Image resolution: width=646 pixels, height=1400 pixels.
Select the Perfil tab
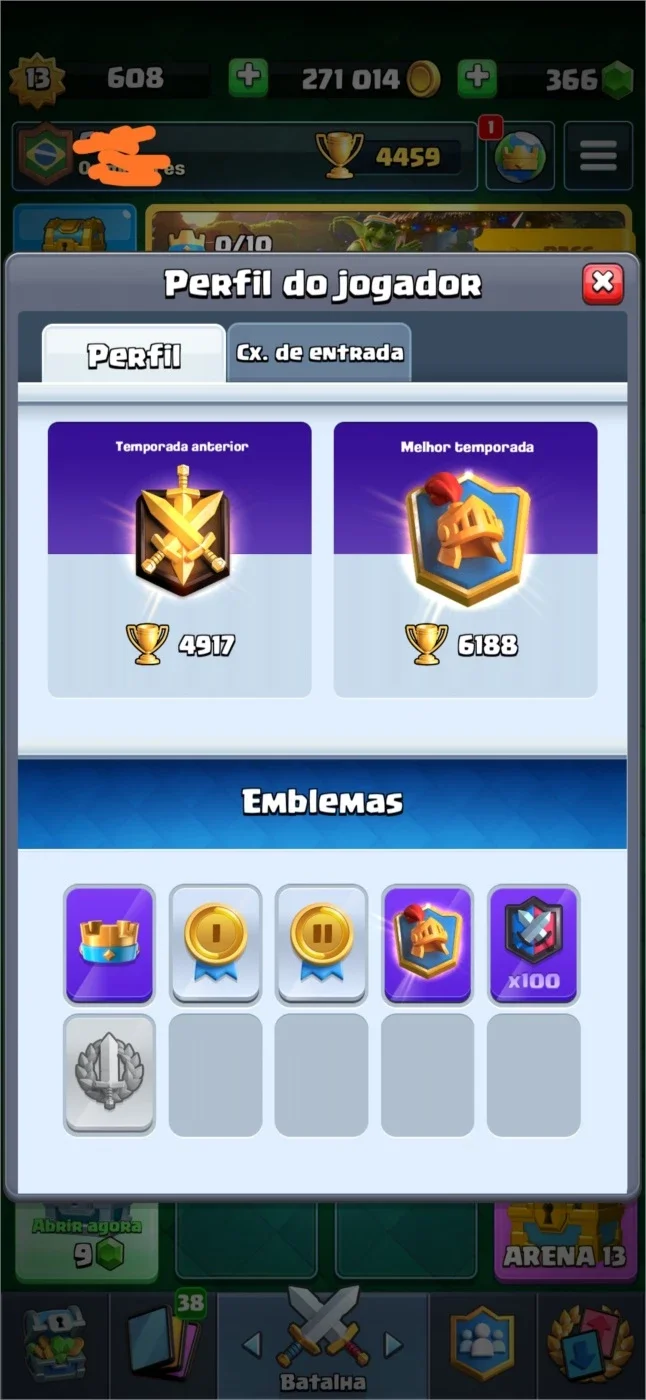134,354
